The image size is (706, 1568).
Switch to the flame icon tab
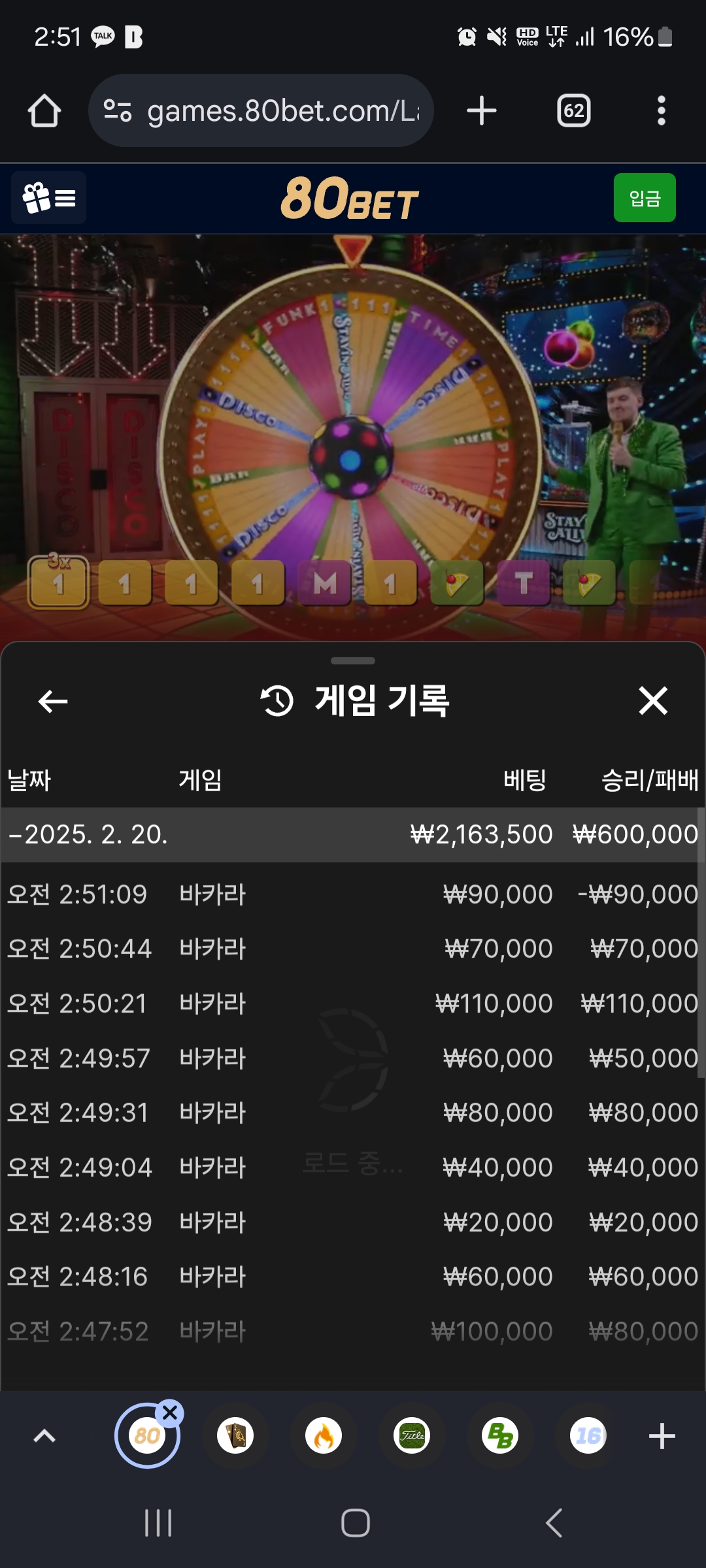(324, 1436)
